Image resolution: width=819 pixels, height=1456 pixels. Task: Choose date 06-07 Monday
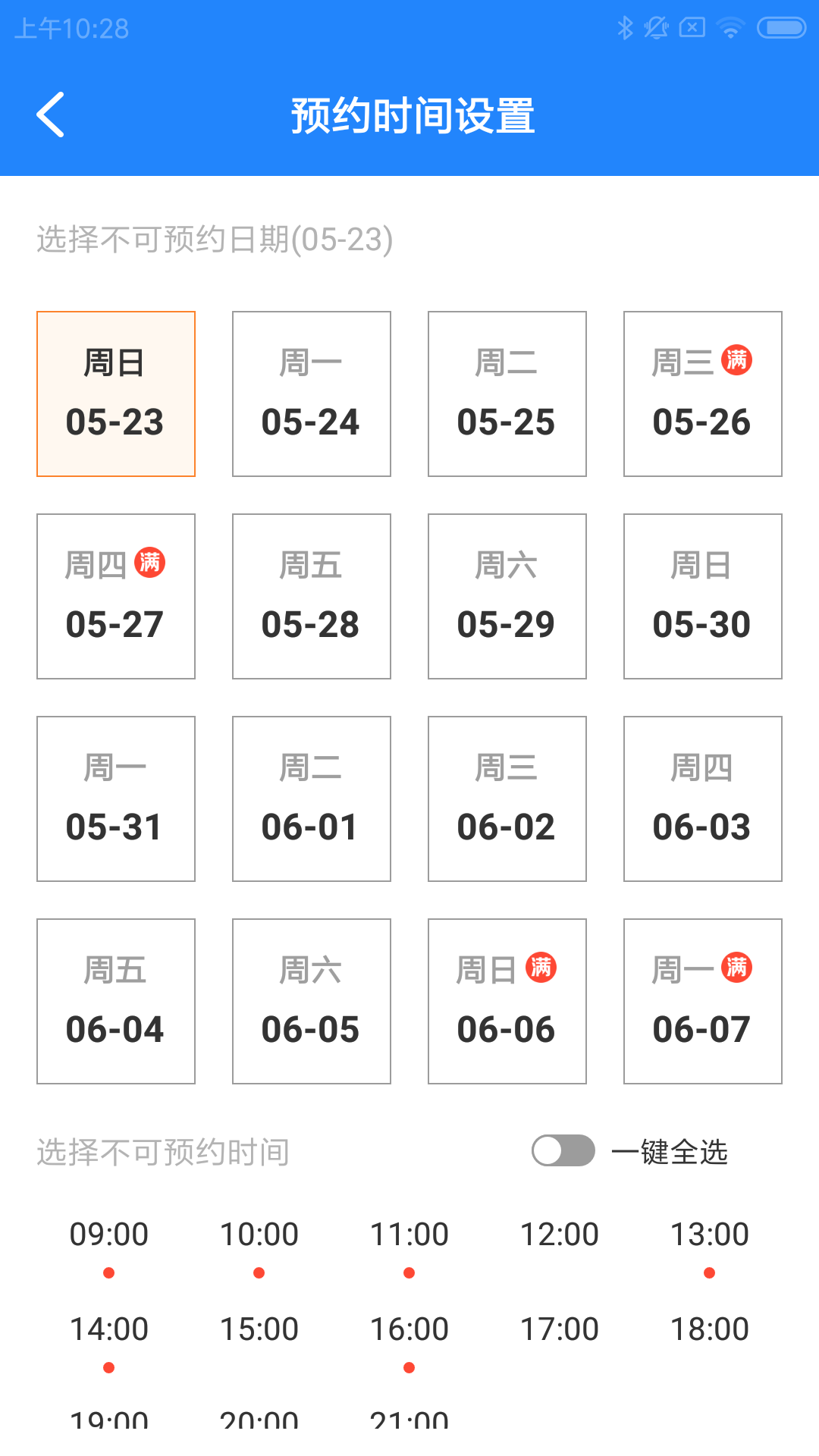point(703,1001)
